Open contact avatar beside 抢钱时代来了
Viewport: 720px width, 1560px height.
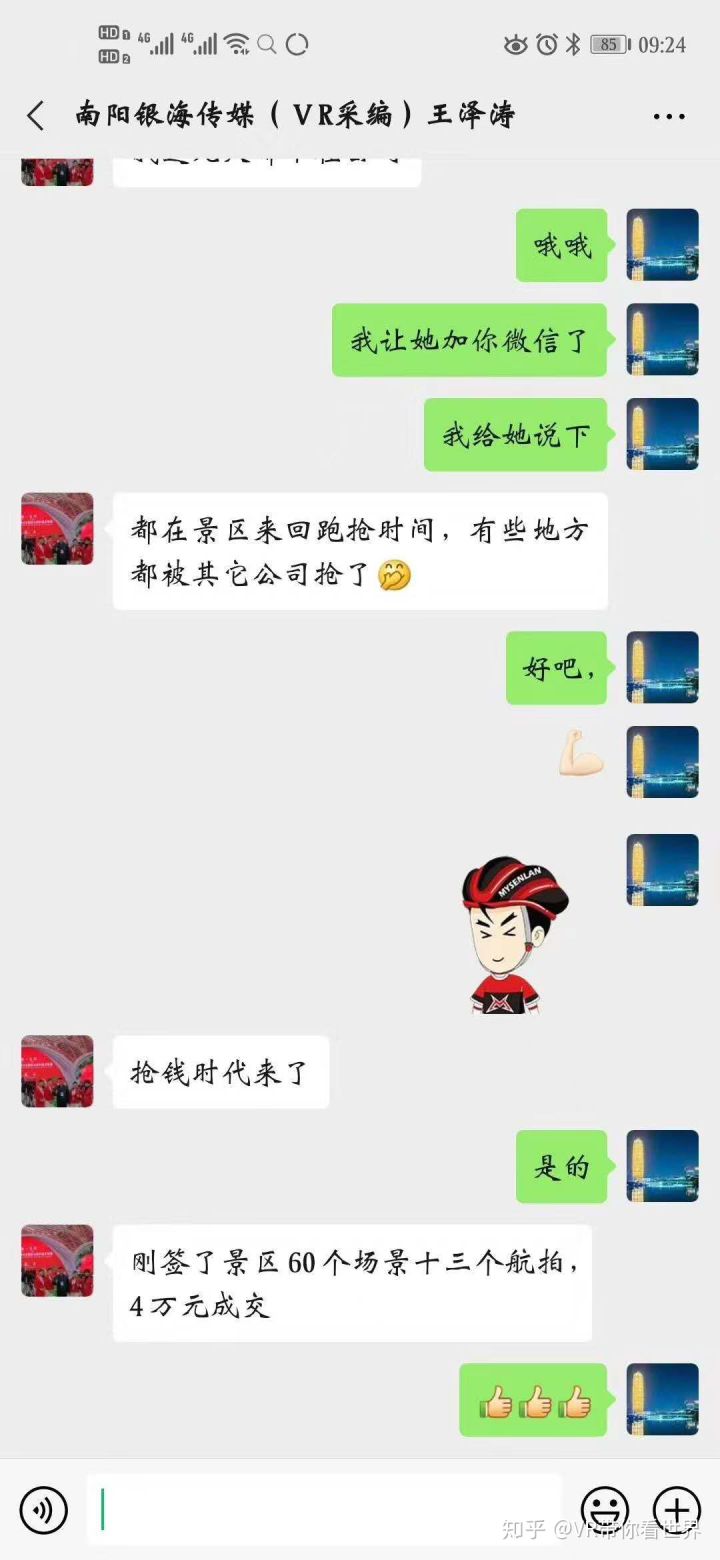click(x=57, y=1071)
